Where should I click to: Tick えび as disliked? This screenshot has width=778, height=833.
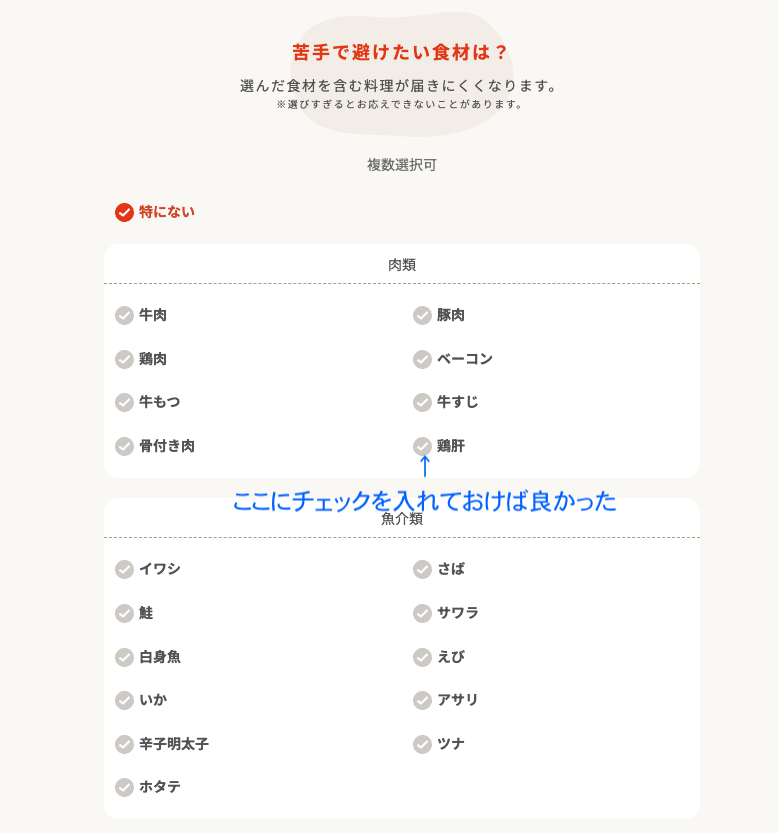(422, 657)
